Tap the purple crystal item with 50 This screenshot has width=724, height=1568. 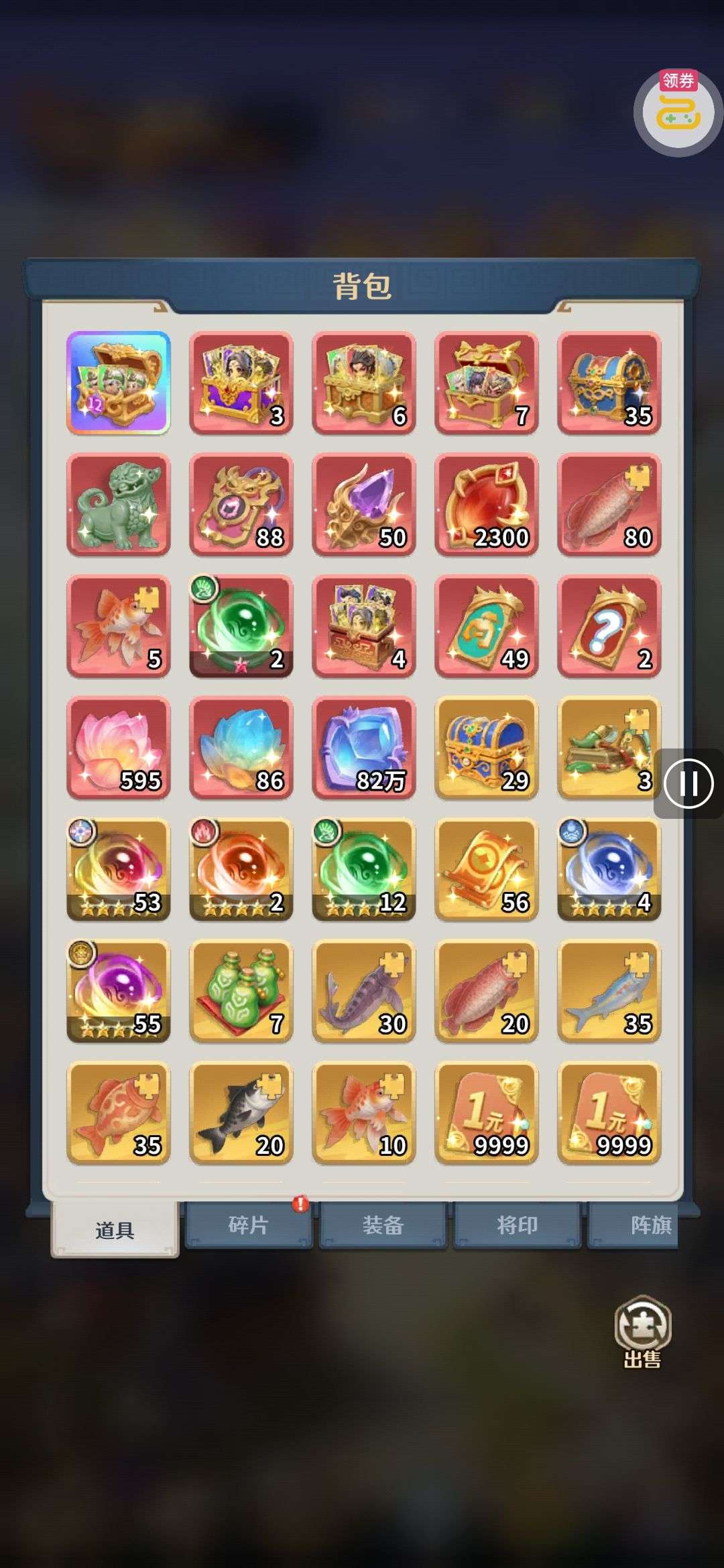point(363,504)
